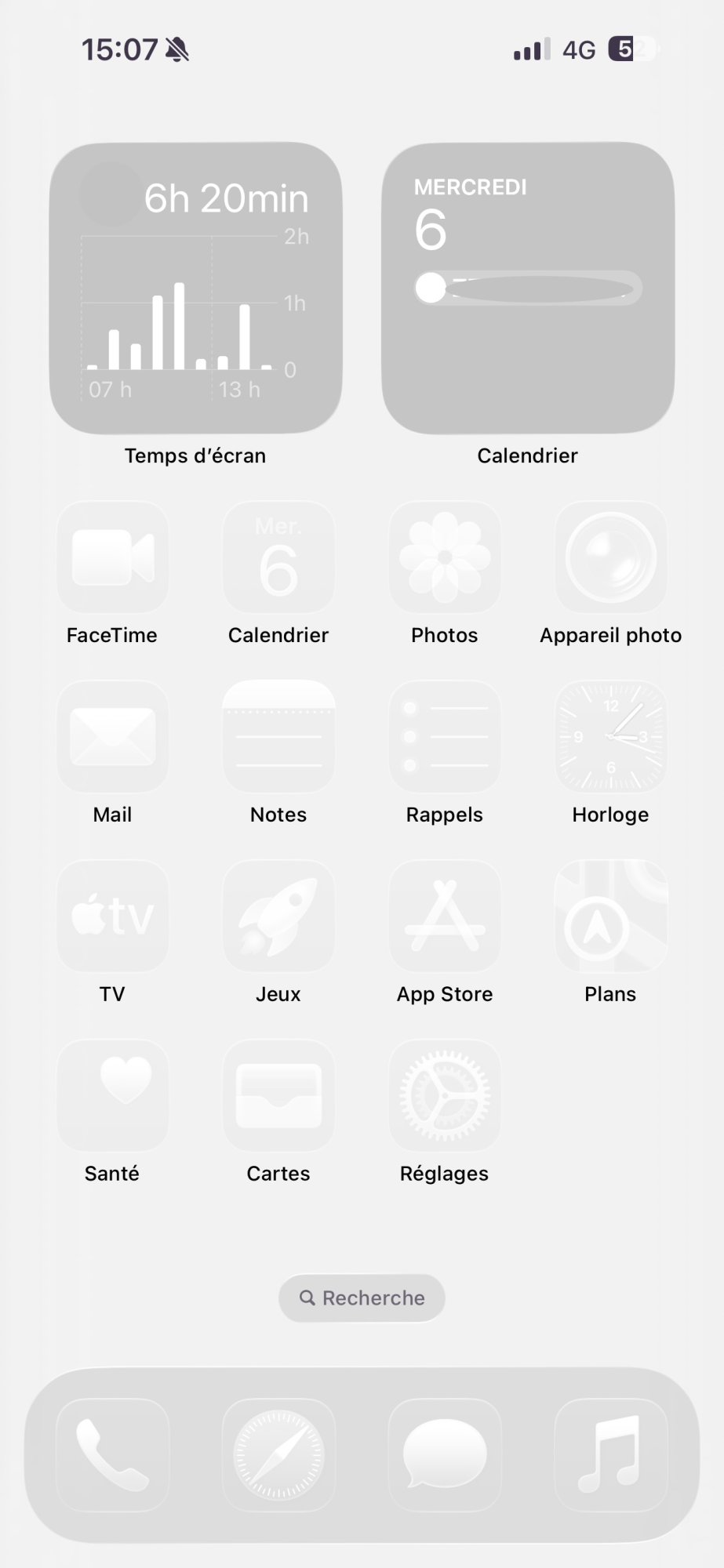Viewport: 724px width, 1568px height.
Task: Open the Photos app
Action: (x=445, y=557)
